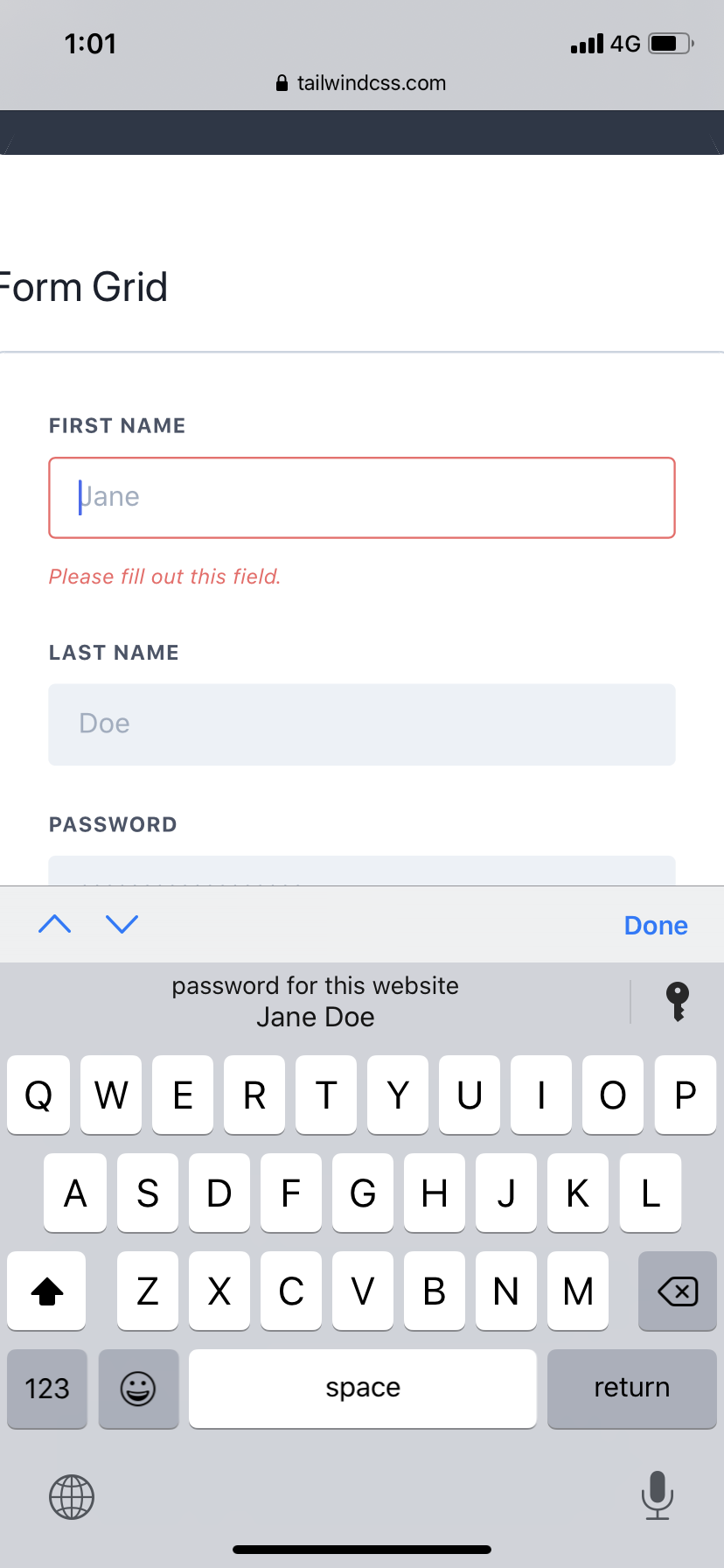
Task: Select the suggested password for Jane Doe
Action: tap(315, 1000)
